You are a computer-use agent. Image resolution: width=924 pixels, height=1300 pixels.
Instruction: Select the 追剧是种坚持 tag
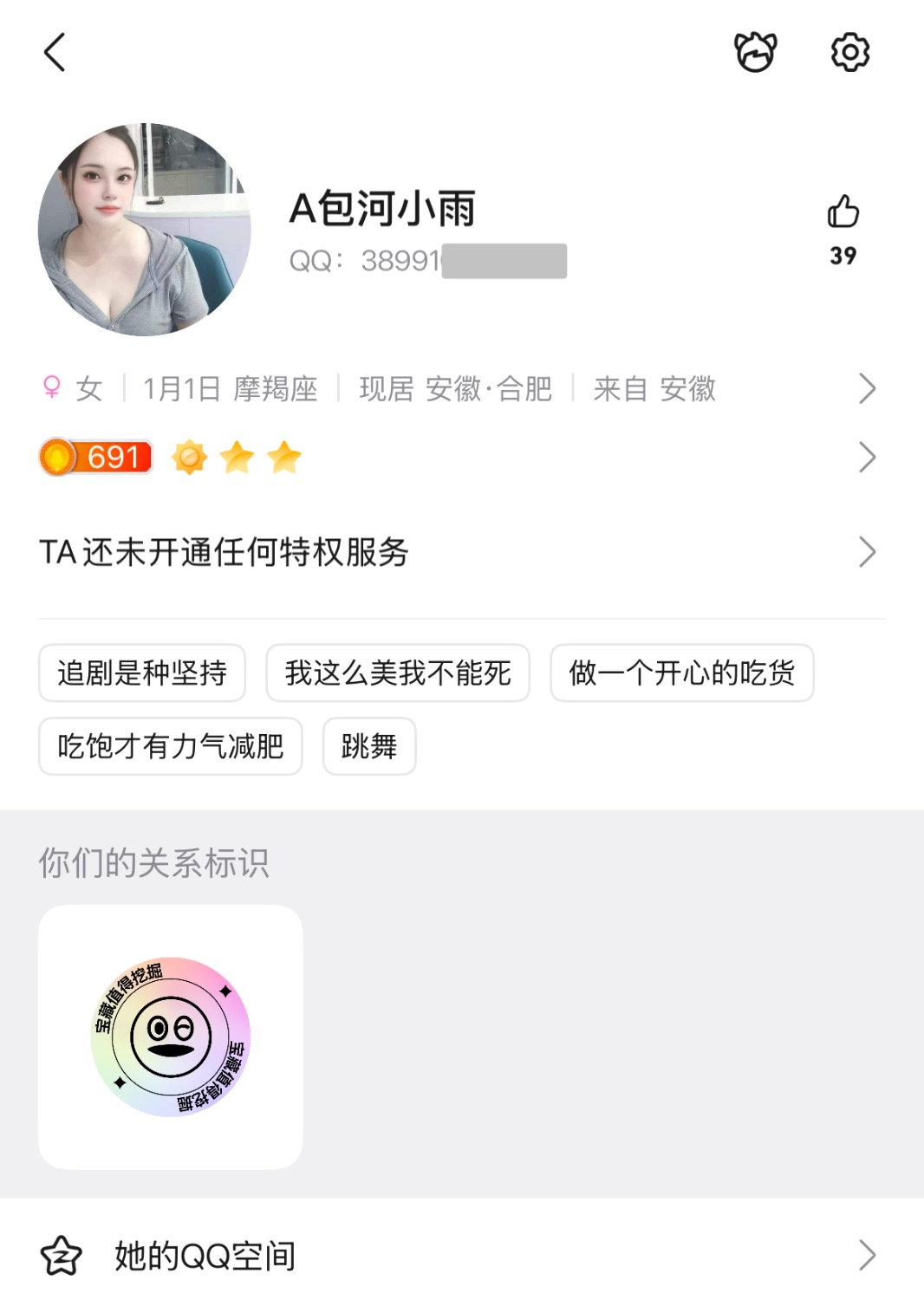tap(142, 673)
